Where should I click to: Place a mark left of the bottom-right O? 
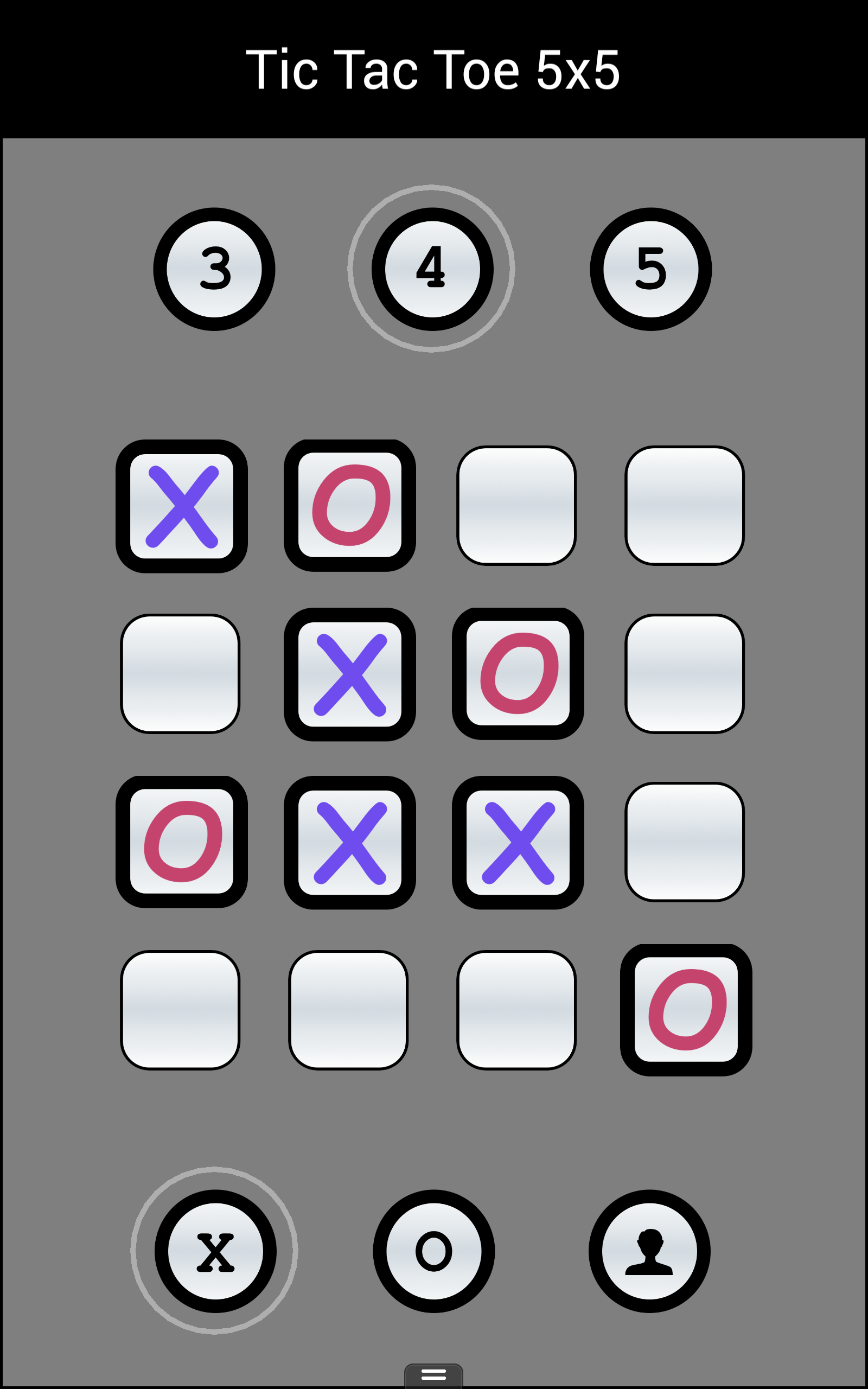[516, 1010]
